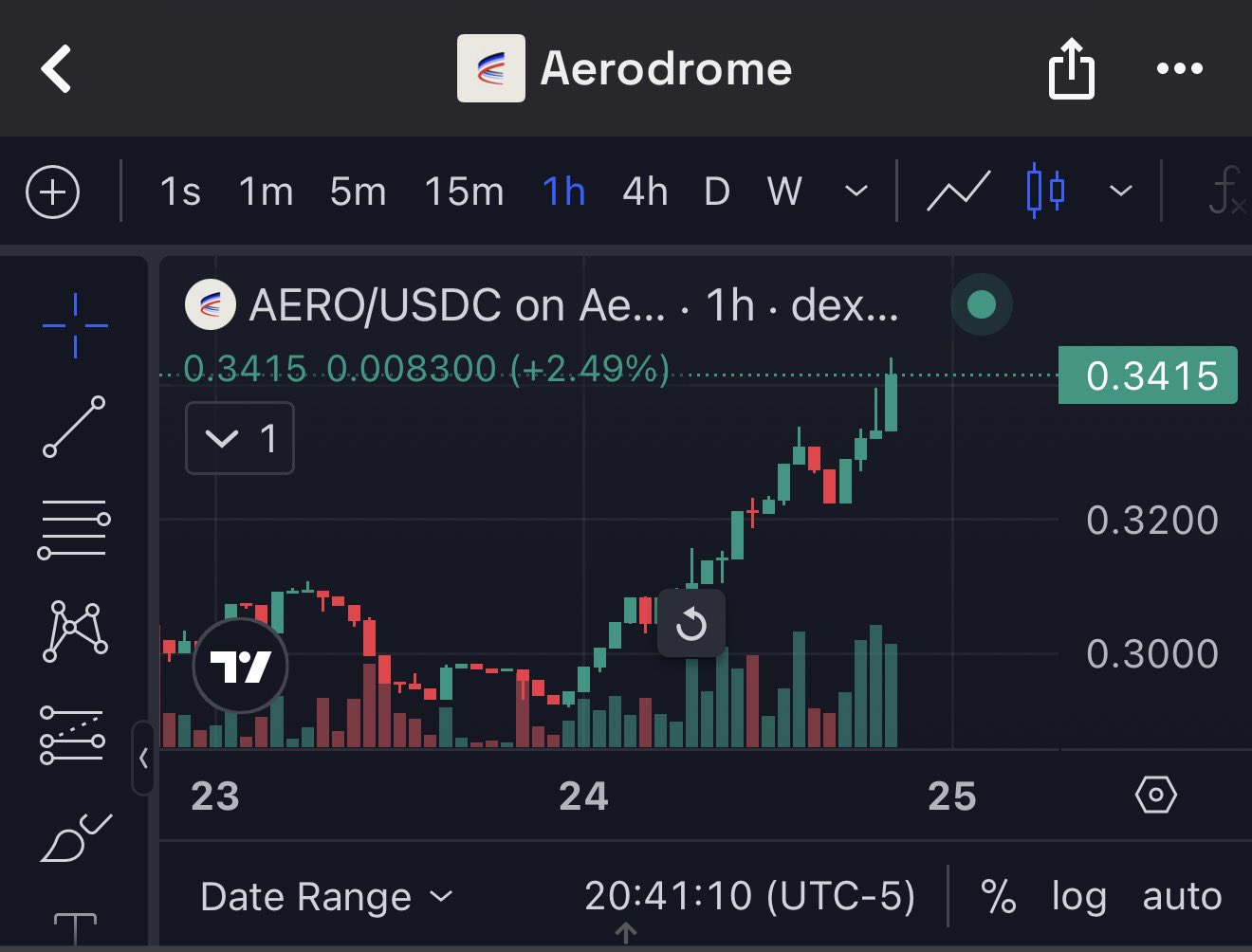Toggle auto scaling

[1182, 896]
